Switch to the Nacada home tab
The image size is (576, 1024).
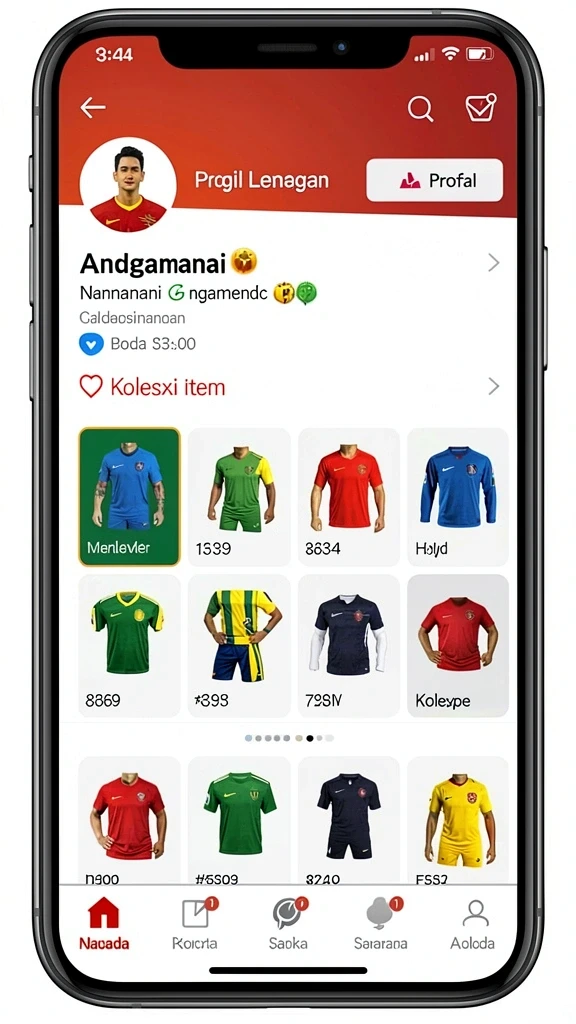(x=104, y=923)
